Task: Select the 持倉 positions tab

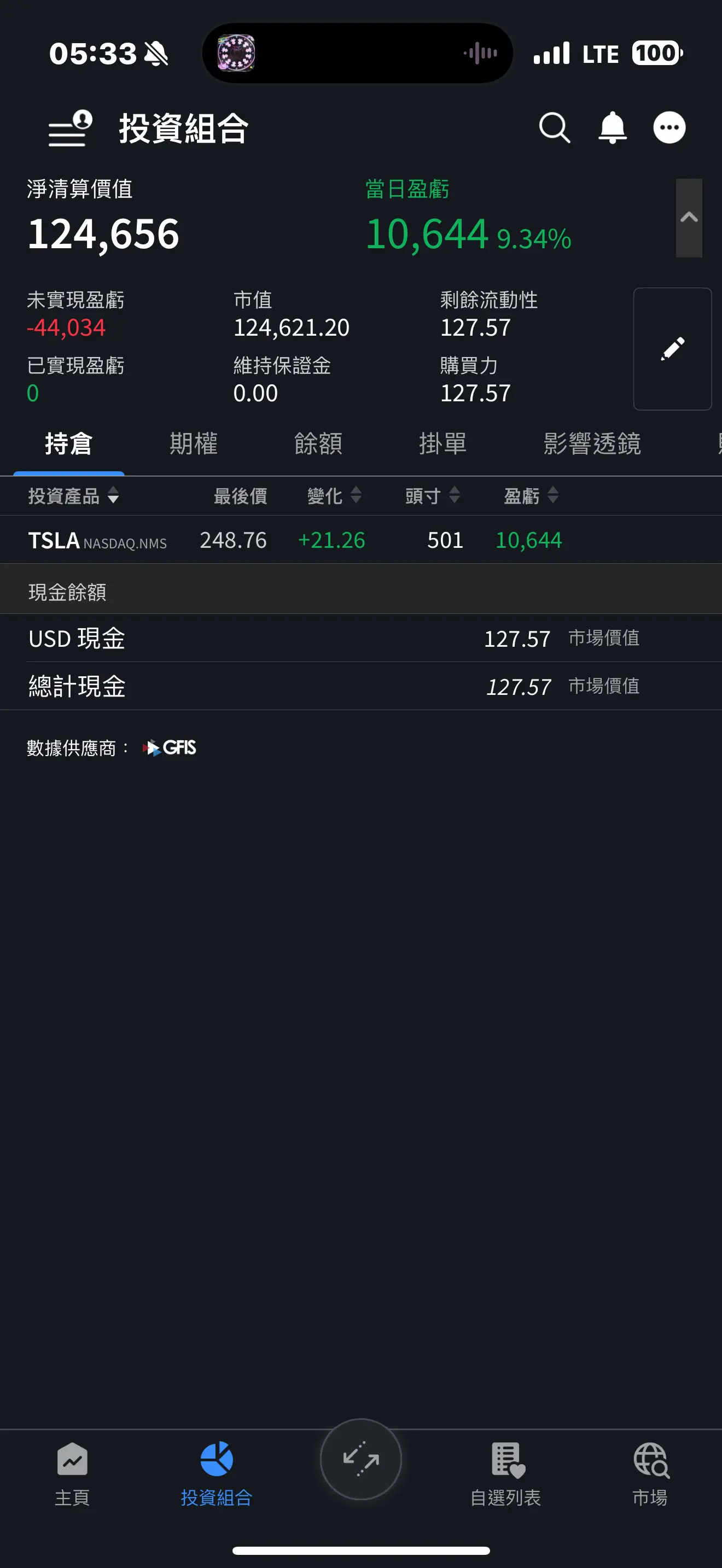Action: coord(68,444)
